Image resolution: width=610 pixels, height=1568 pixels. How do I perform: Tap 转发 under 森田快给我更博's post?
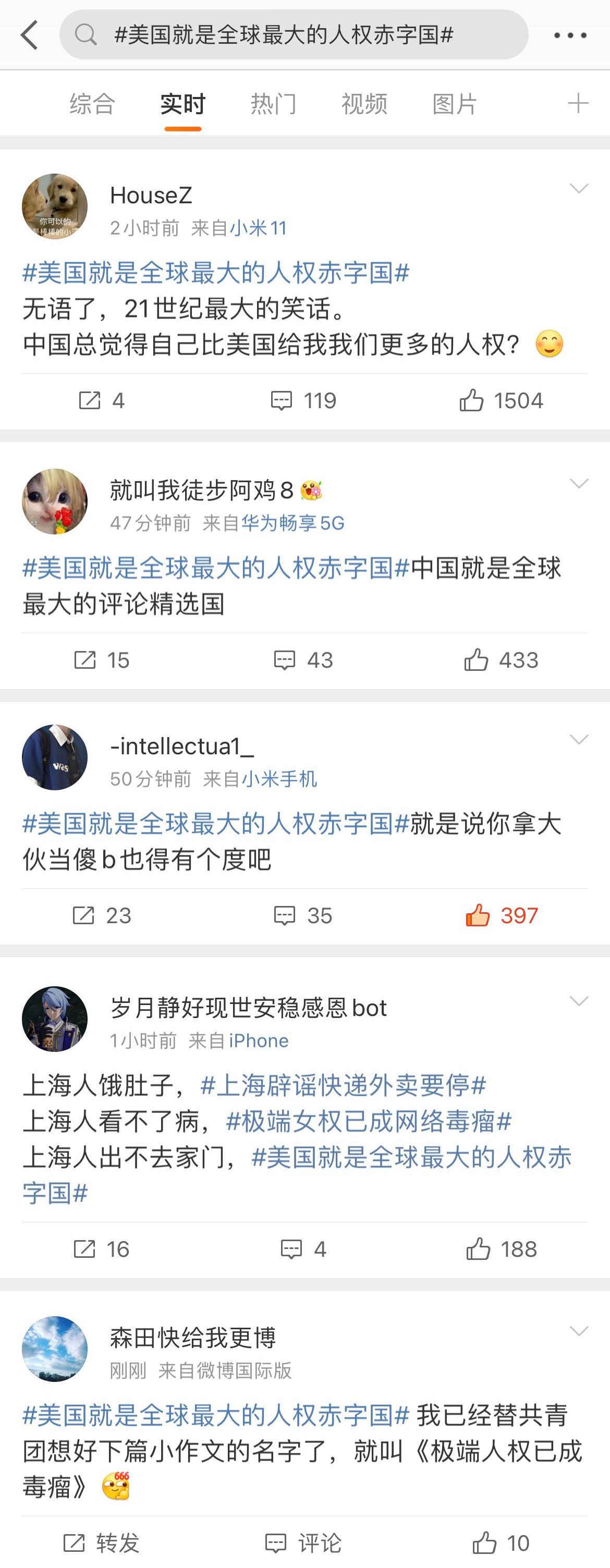tap(101, 1543)
